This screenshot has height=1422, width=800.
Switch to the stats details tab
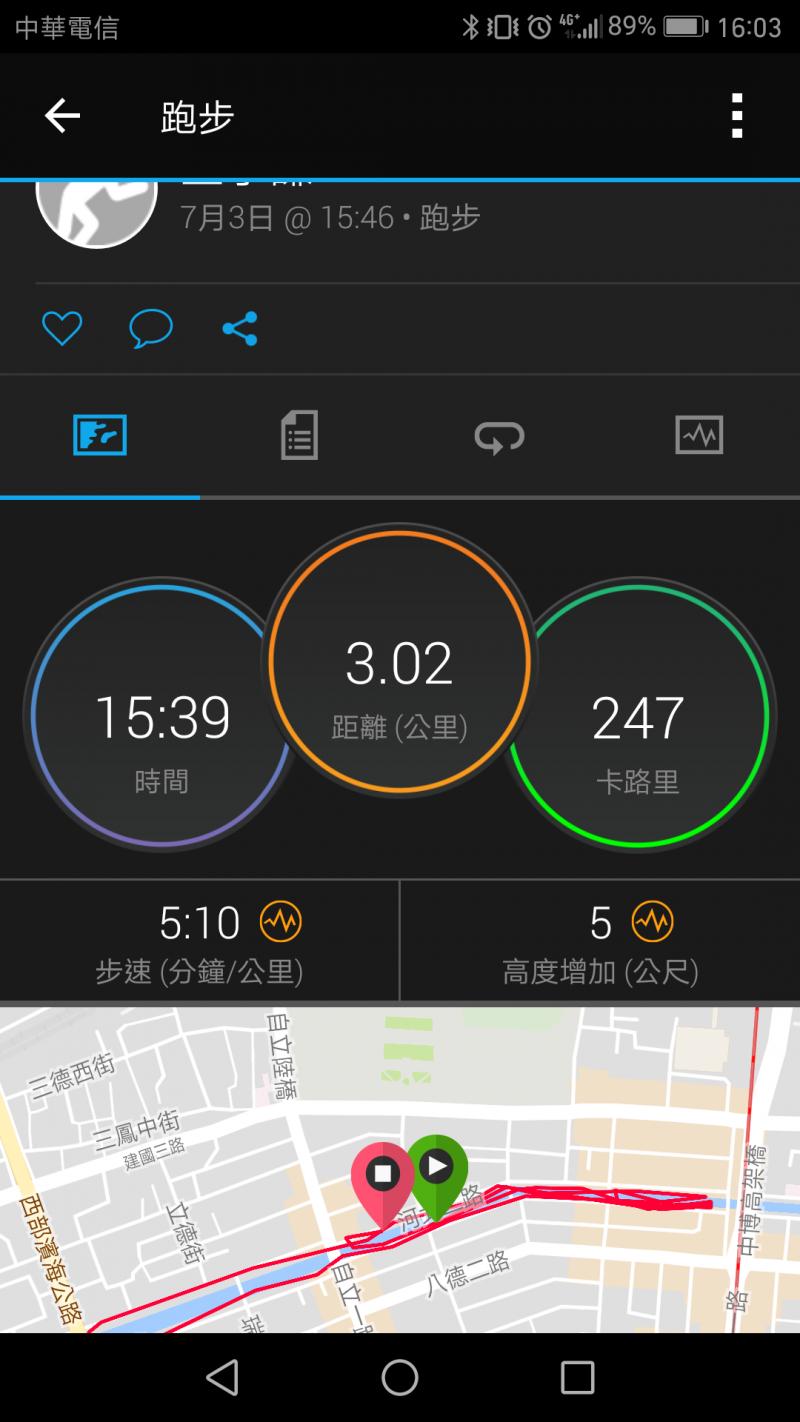pyautogui.click(x=299, y=436)
